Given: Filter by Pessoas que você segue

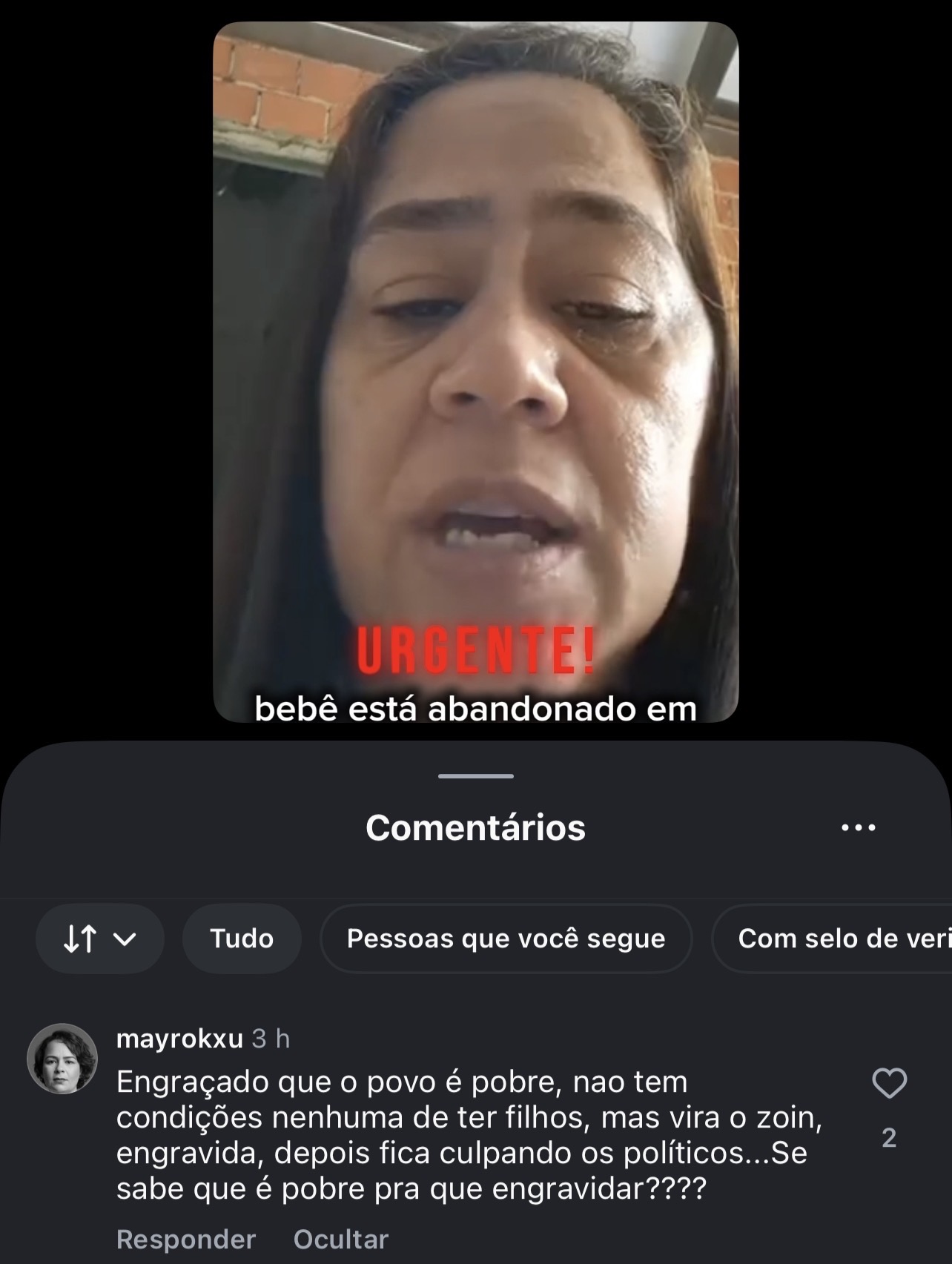Looking at the screenshot, I should (x=506, y=939).
